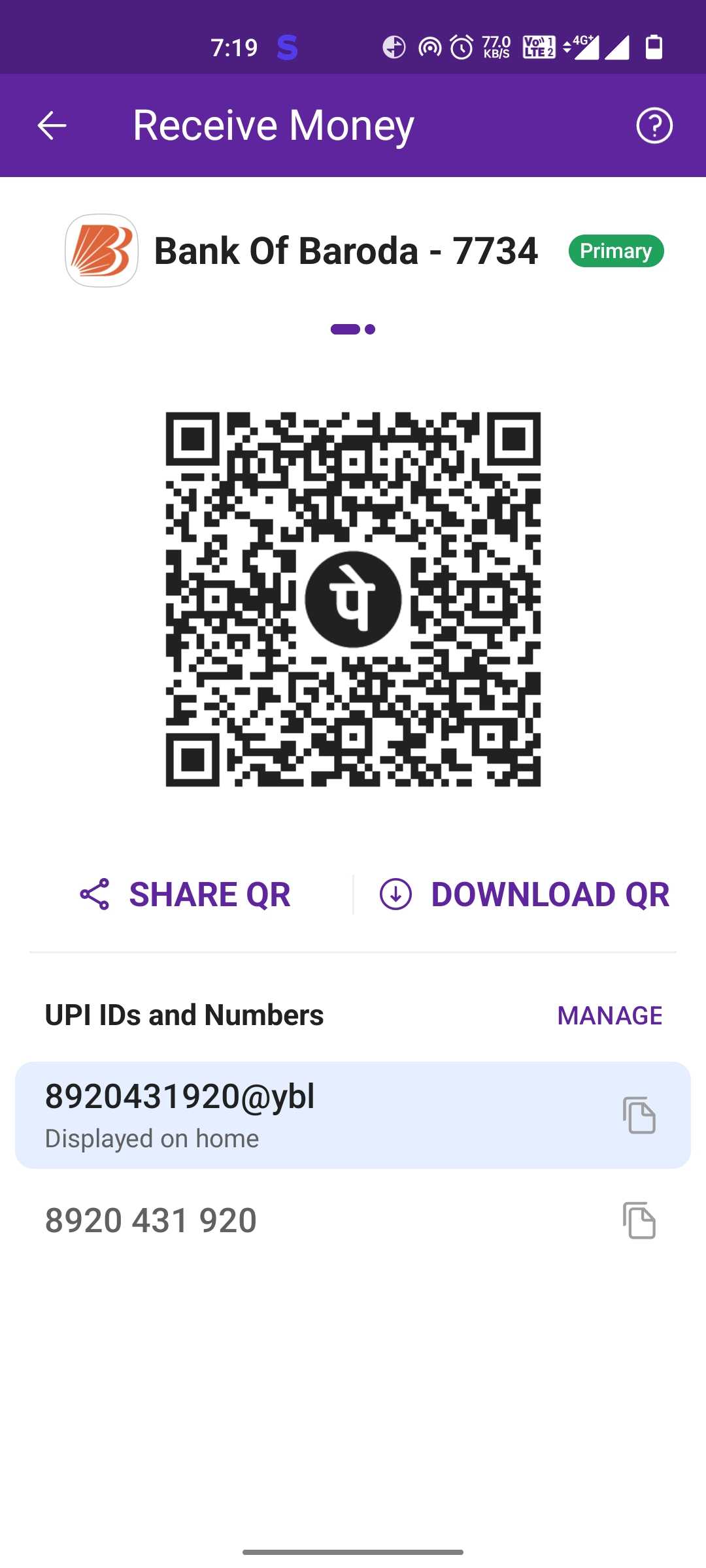
Task: Share the QR code
Action: point(185,894)
